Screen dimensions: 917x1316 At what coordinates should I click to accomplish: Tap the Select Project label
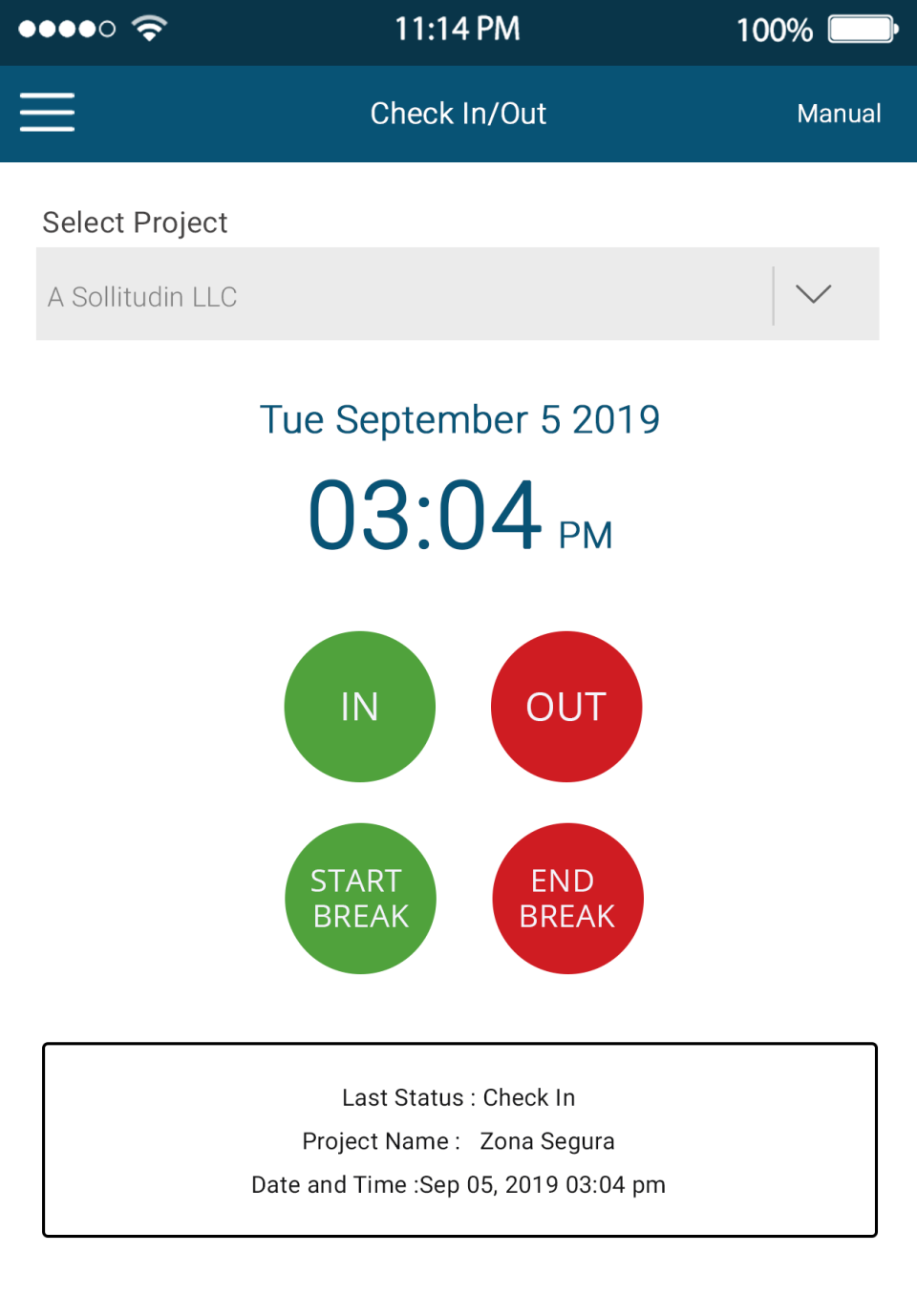(134, 222)
